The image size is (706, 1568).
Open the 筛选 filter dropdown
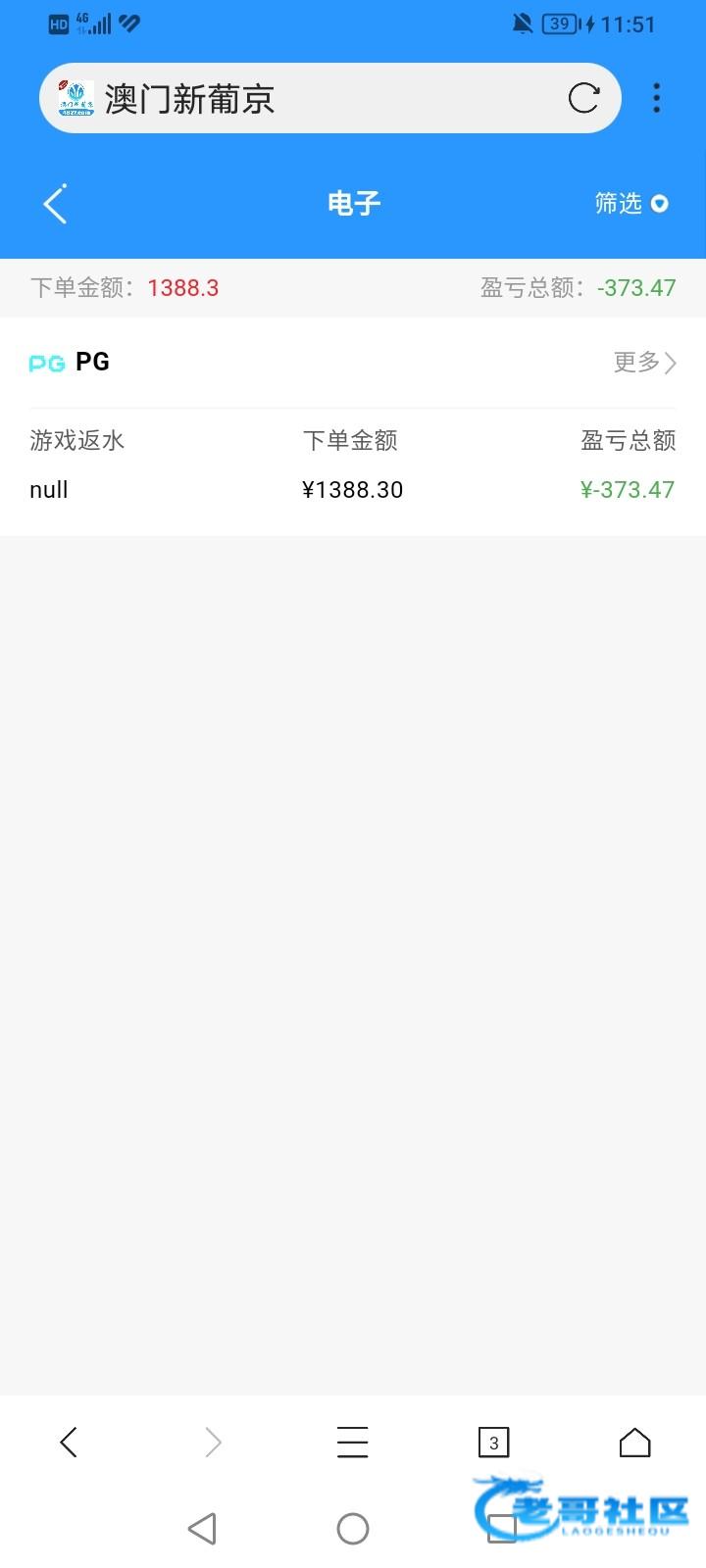pos(630,203)
